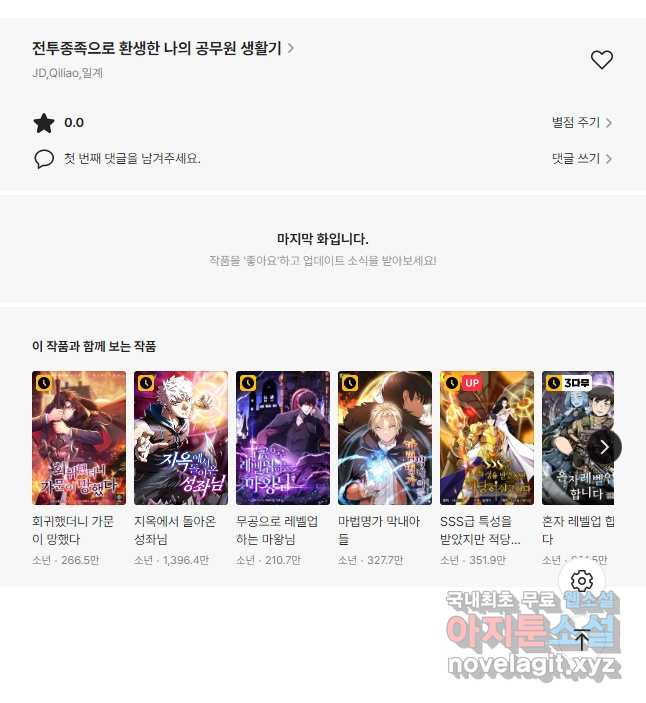Open 마법명가 막내아들

385,438
